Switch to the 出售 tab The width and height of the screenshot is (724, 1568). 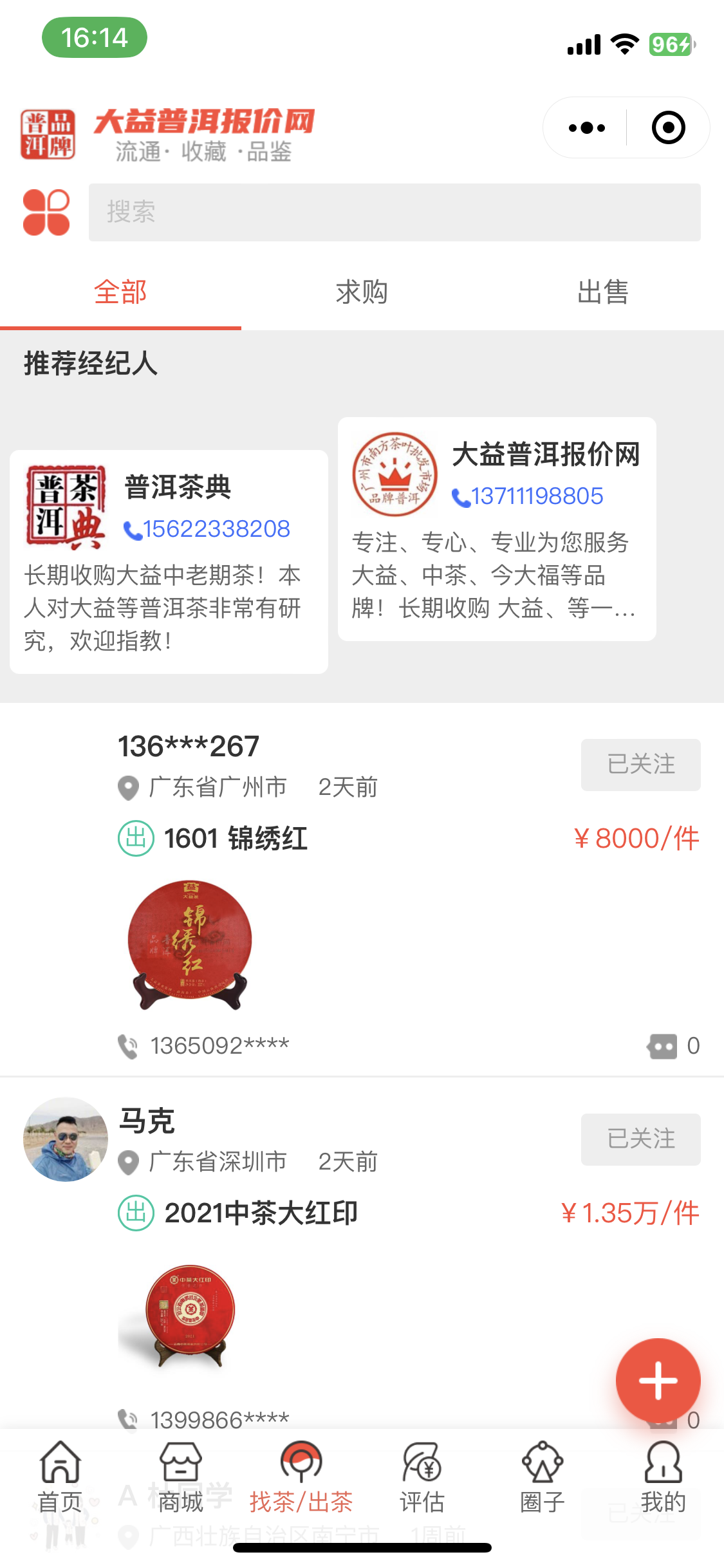point(603,293)
